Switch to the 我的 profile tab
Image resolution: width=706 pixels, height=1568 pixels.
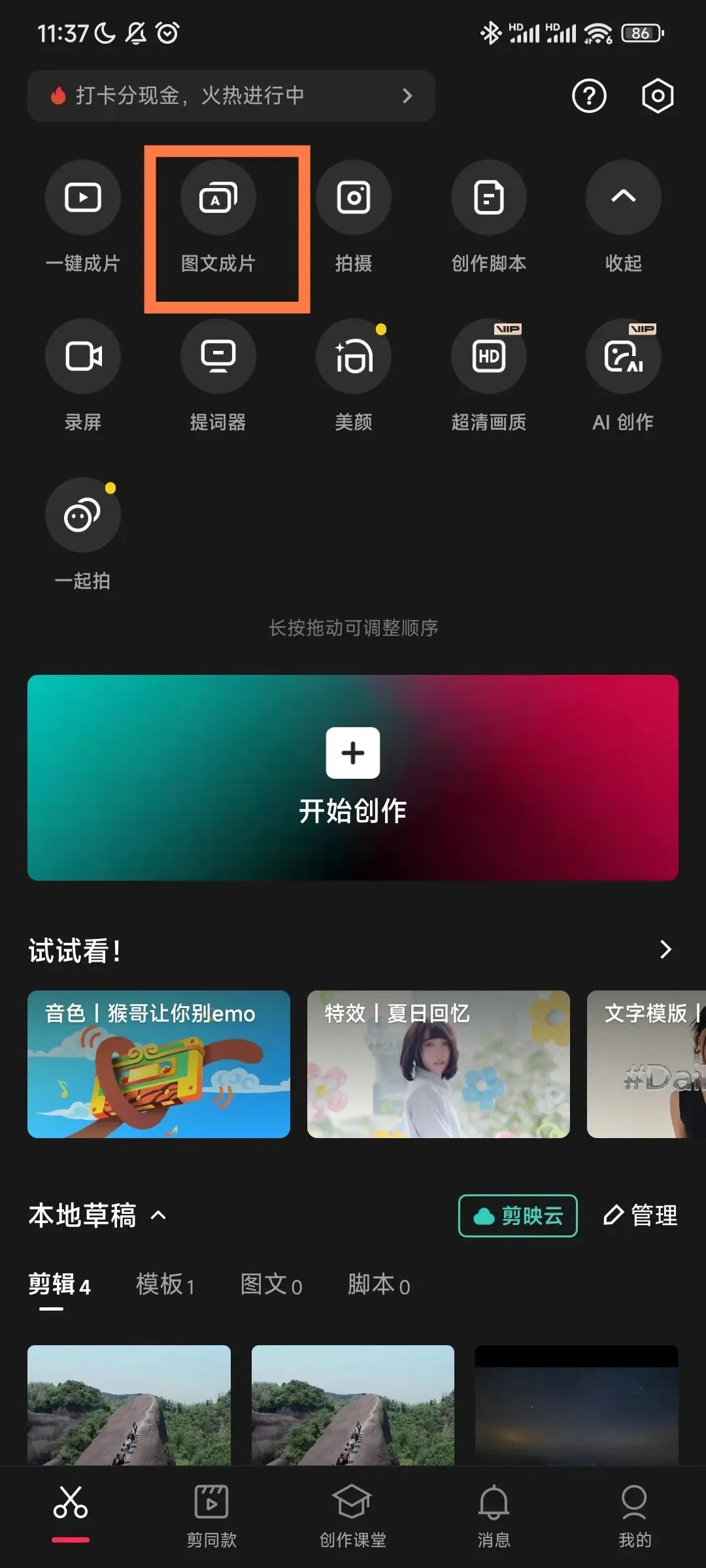pos(635,1512)
